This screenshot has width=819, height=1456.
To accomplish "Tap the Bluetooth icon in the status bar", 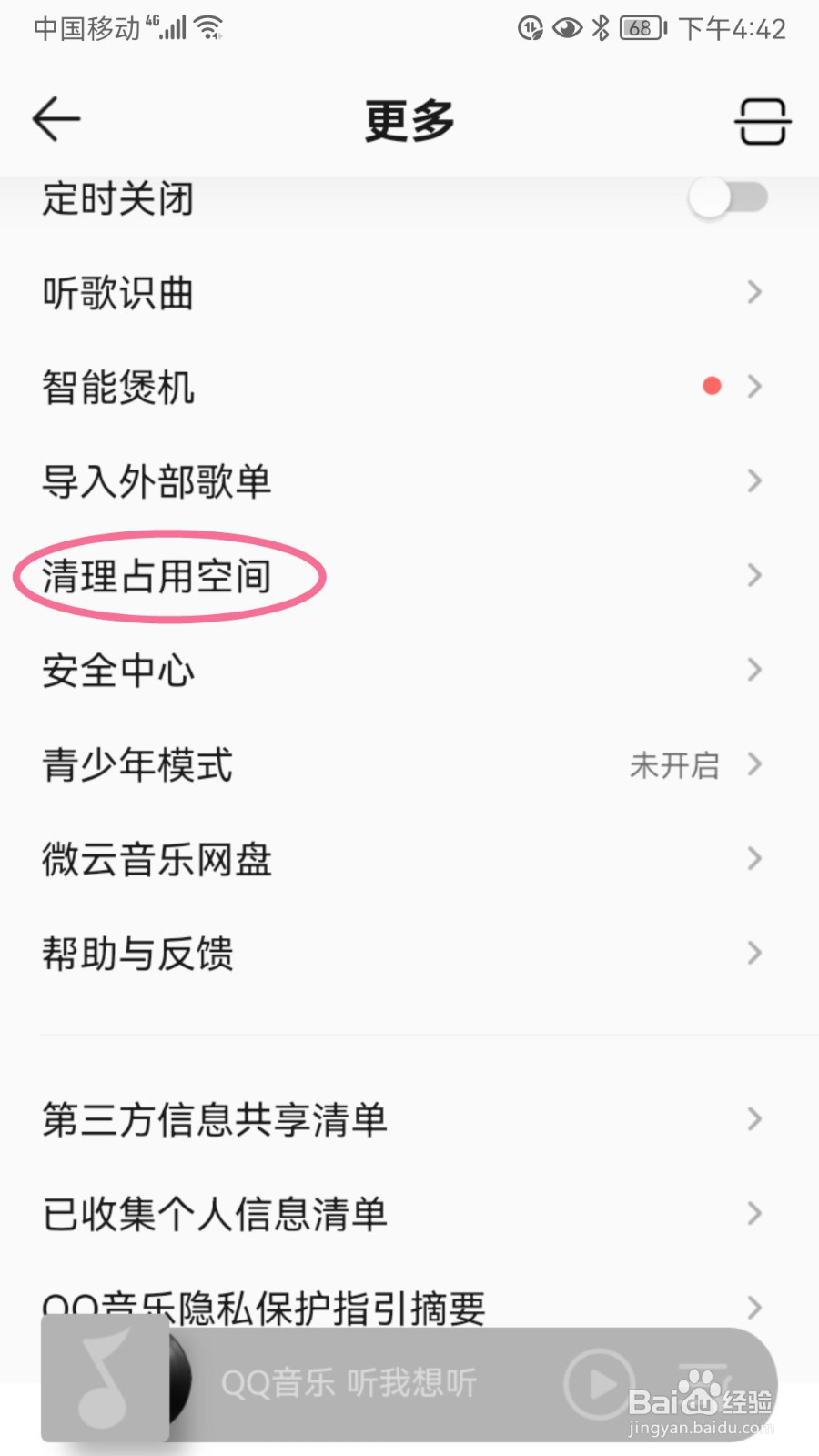I will pos(600,27).
